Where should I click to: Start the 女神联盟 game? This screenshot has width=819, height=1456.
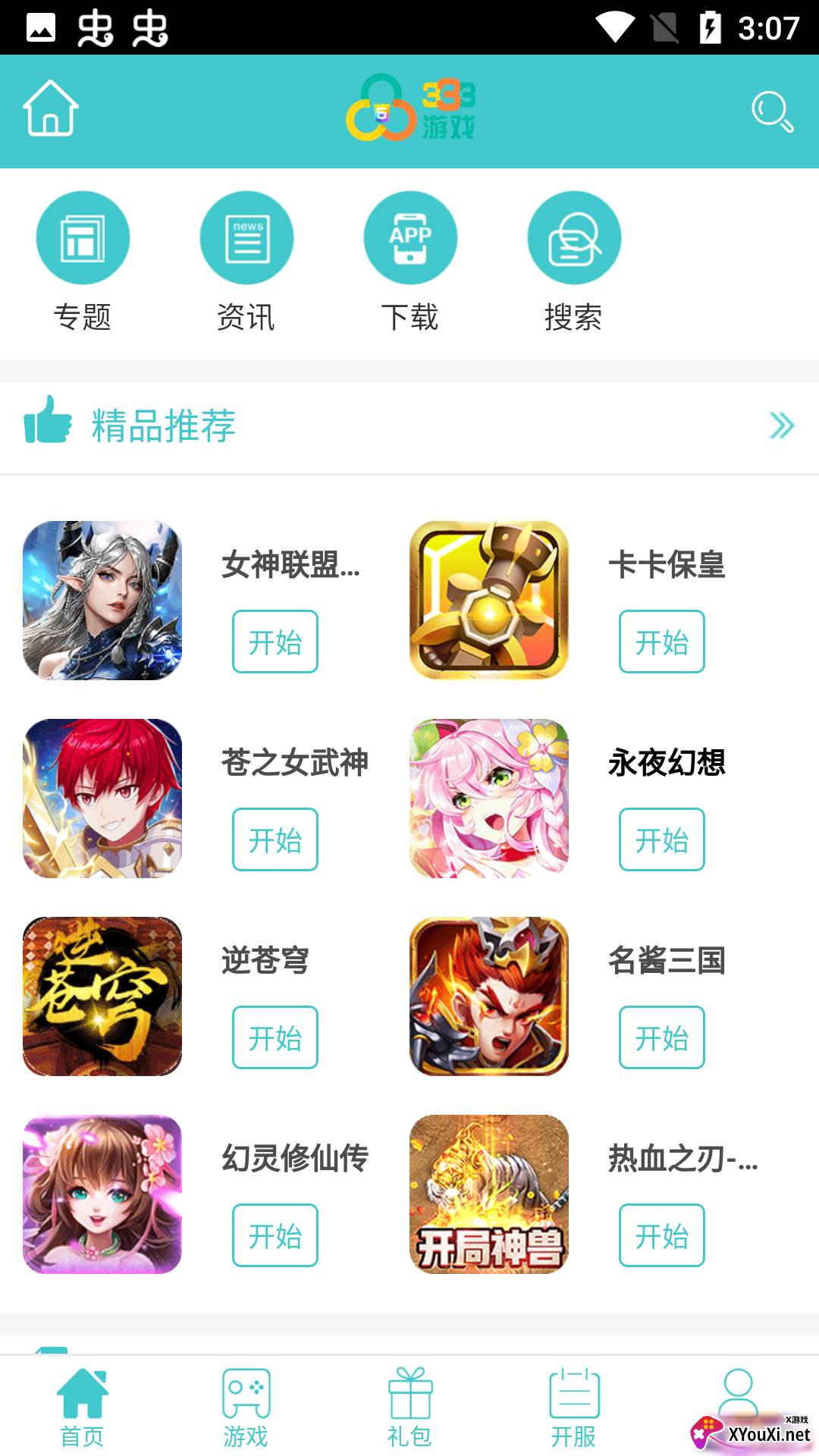[x=275, y=642]
